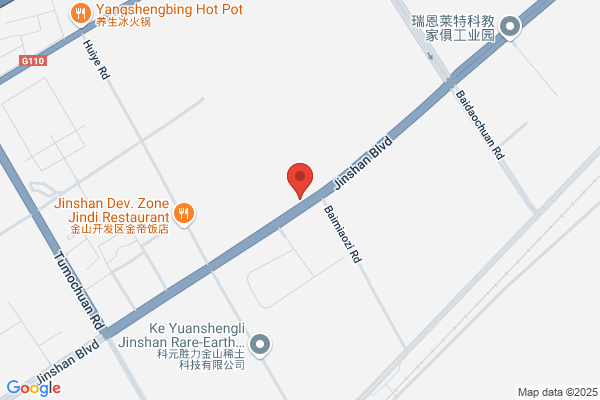This screenshot has width=600, height=400.
Task: Open Ke Yuanshengli Jinshan Rare-Earth place marker
Action: (x=260, y=345)
